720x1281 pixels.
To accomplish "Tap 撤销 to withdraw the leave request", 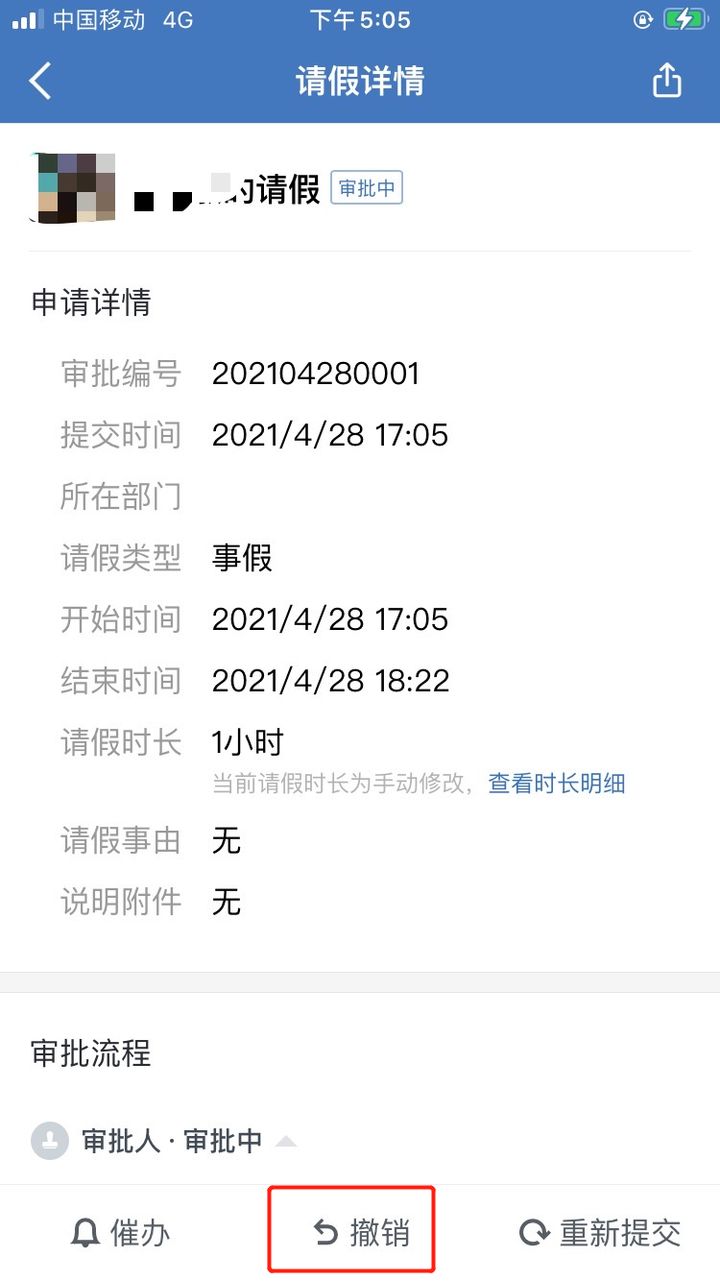I will [x=362, y=1233].
